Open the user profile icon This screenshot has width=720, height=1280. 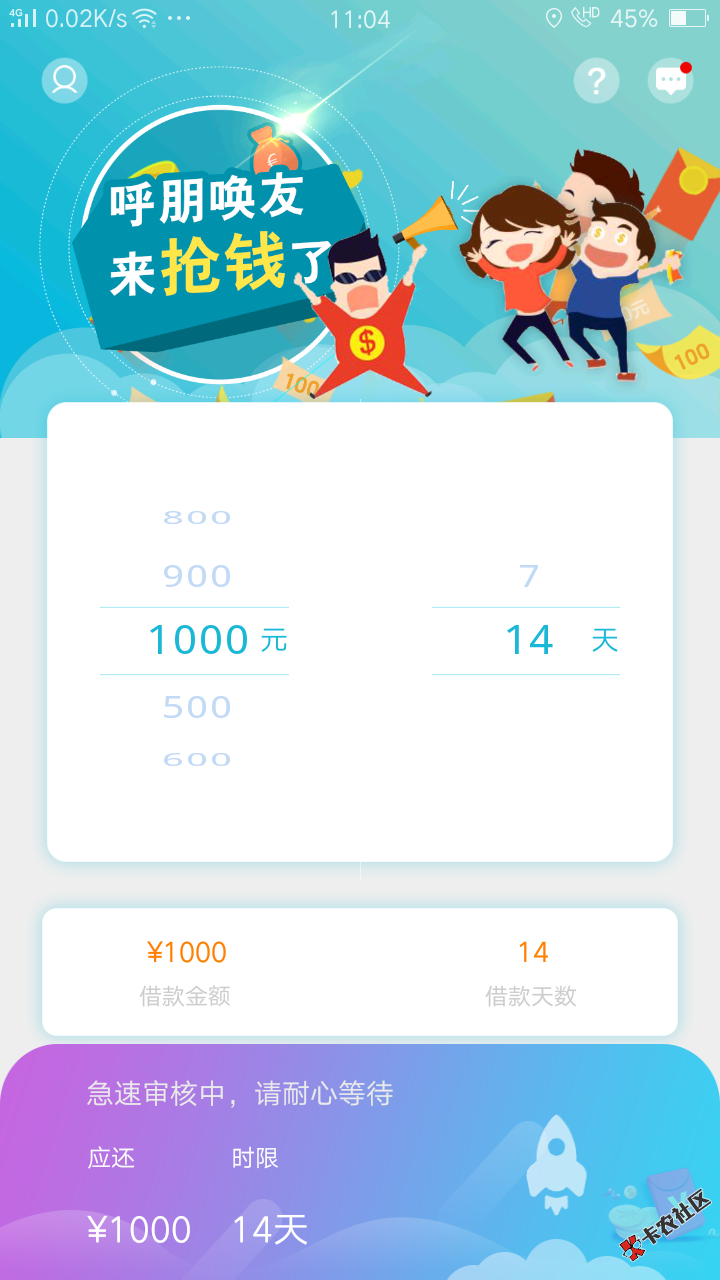[65, 80]
